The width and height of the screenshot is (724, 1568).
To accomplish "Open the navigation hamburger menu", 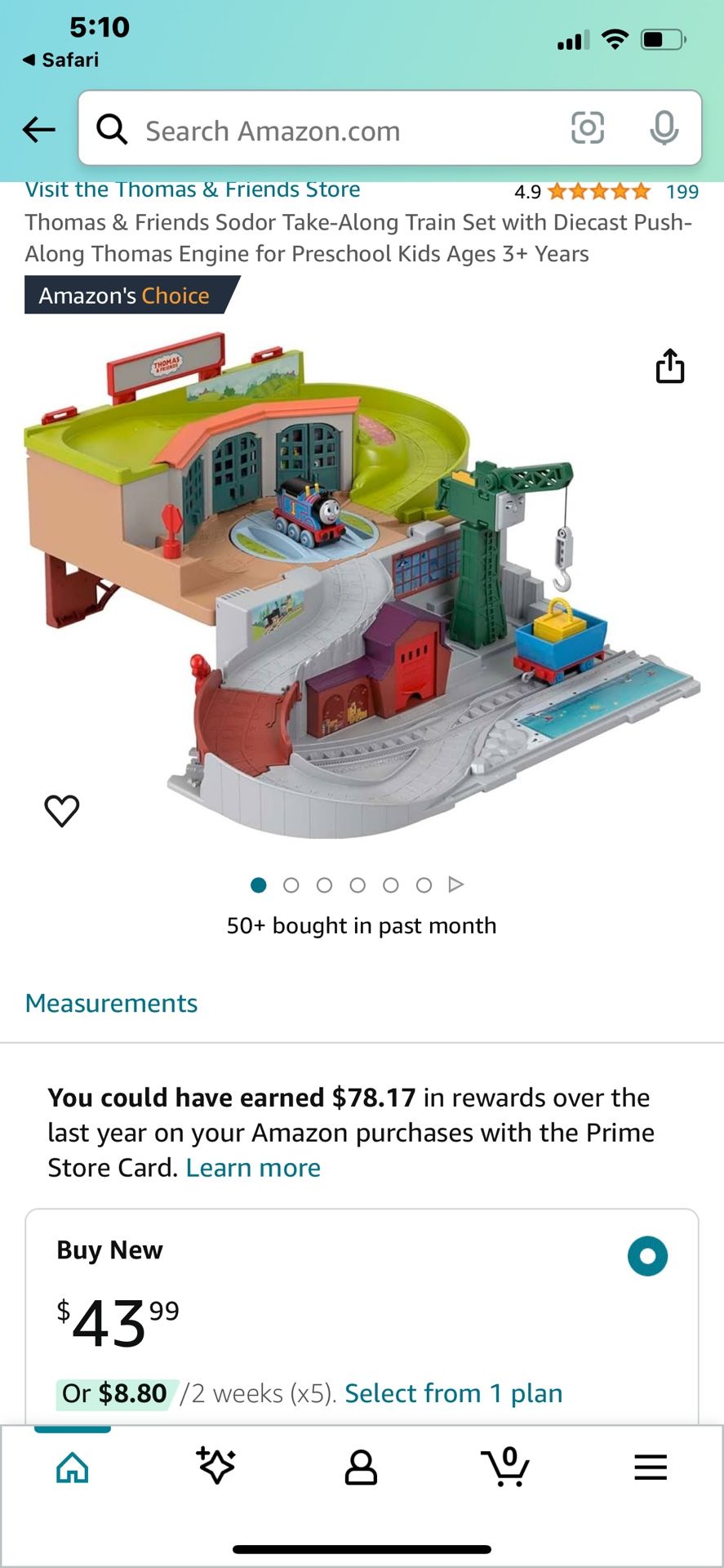I will [x=650, y=1466].
